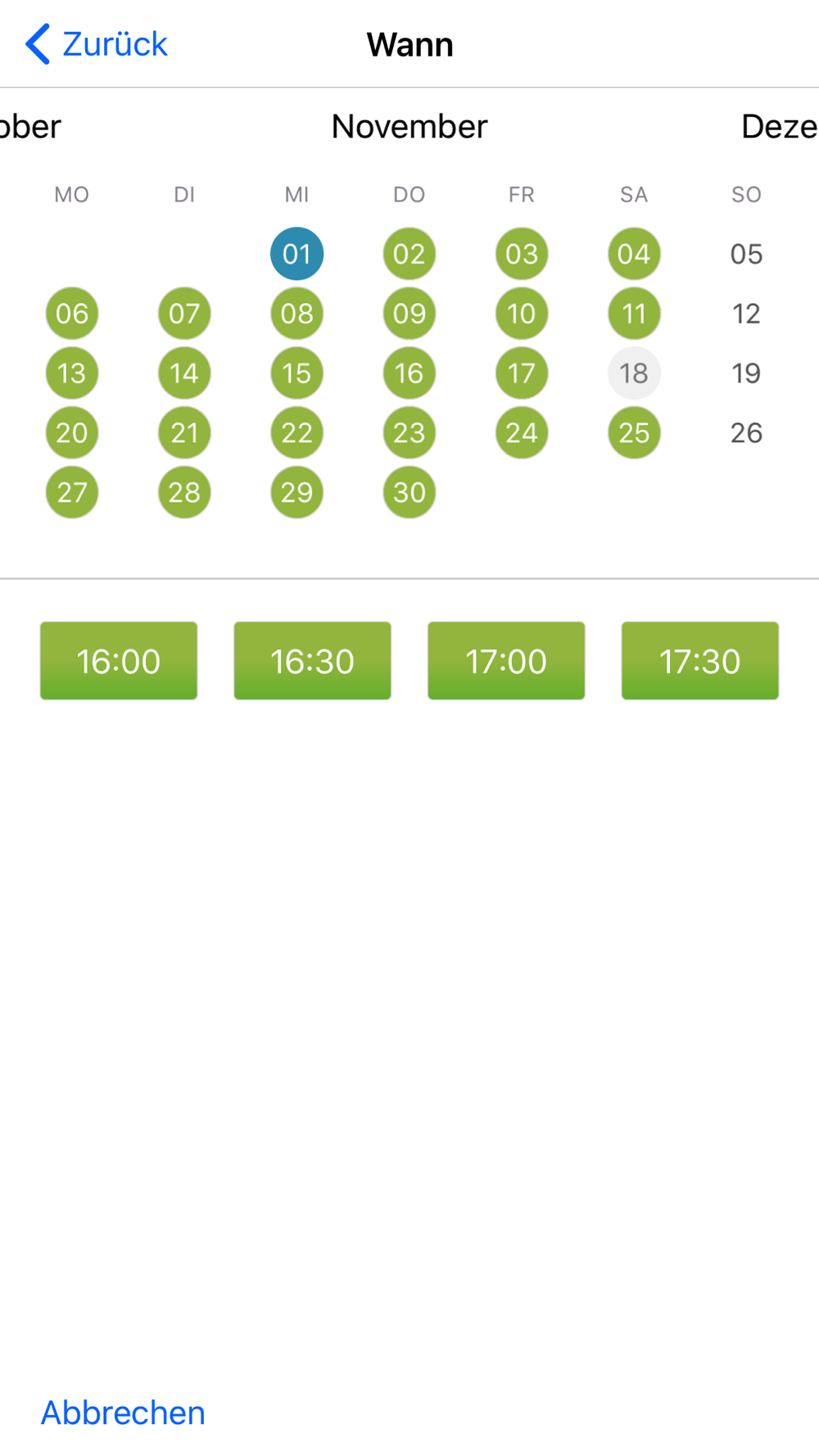The width and height of the screenshot is (819, 1456).
Task: Choose Monday the 06th
Action: pyautogui.click(x=72, y=314)
